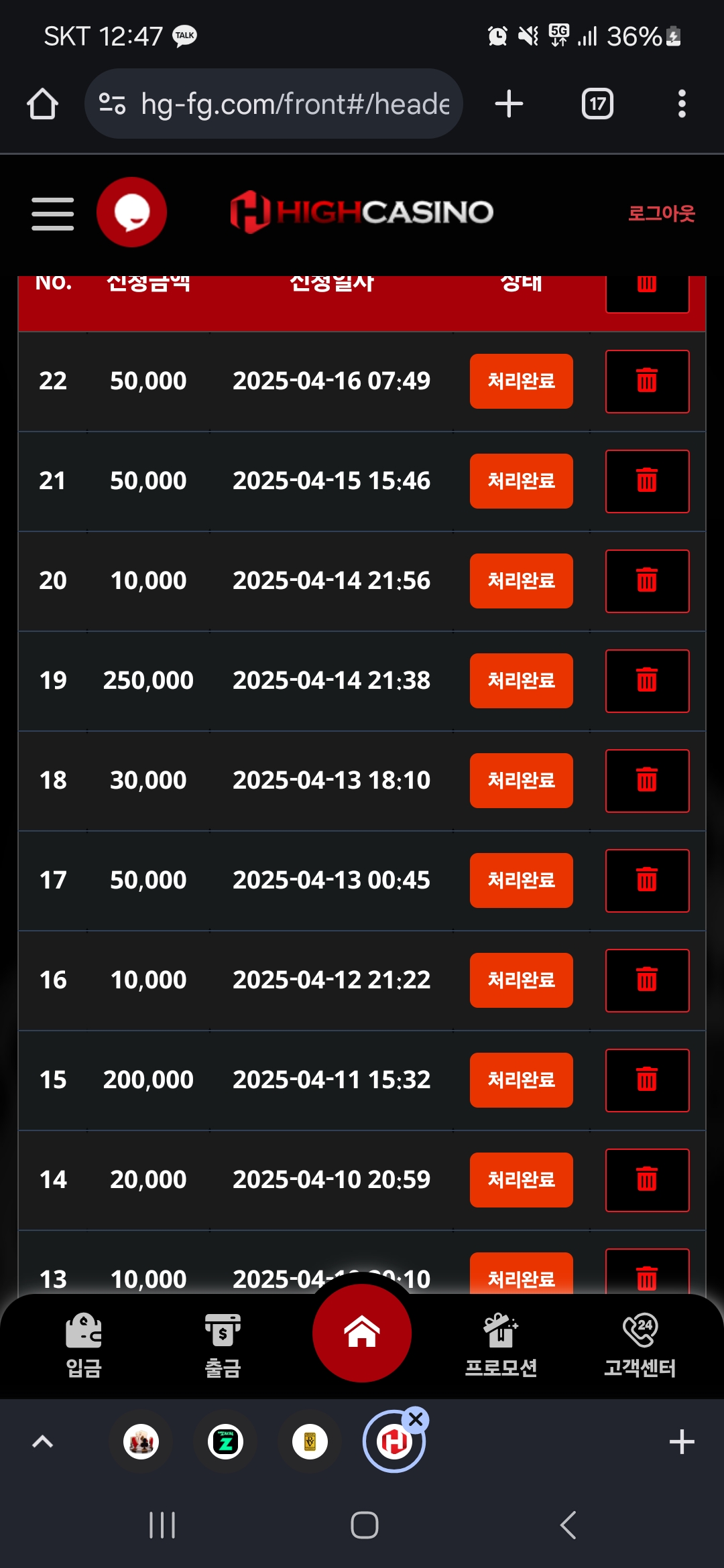
Task: Close the current High Casino tab thumbnail
Action: [x=416, y=1419]
